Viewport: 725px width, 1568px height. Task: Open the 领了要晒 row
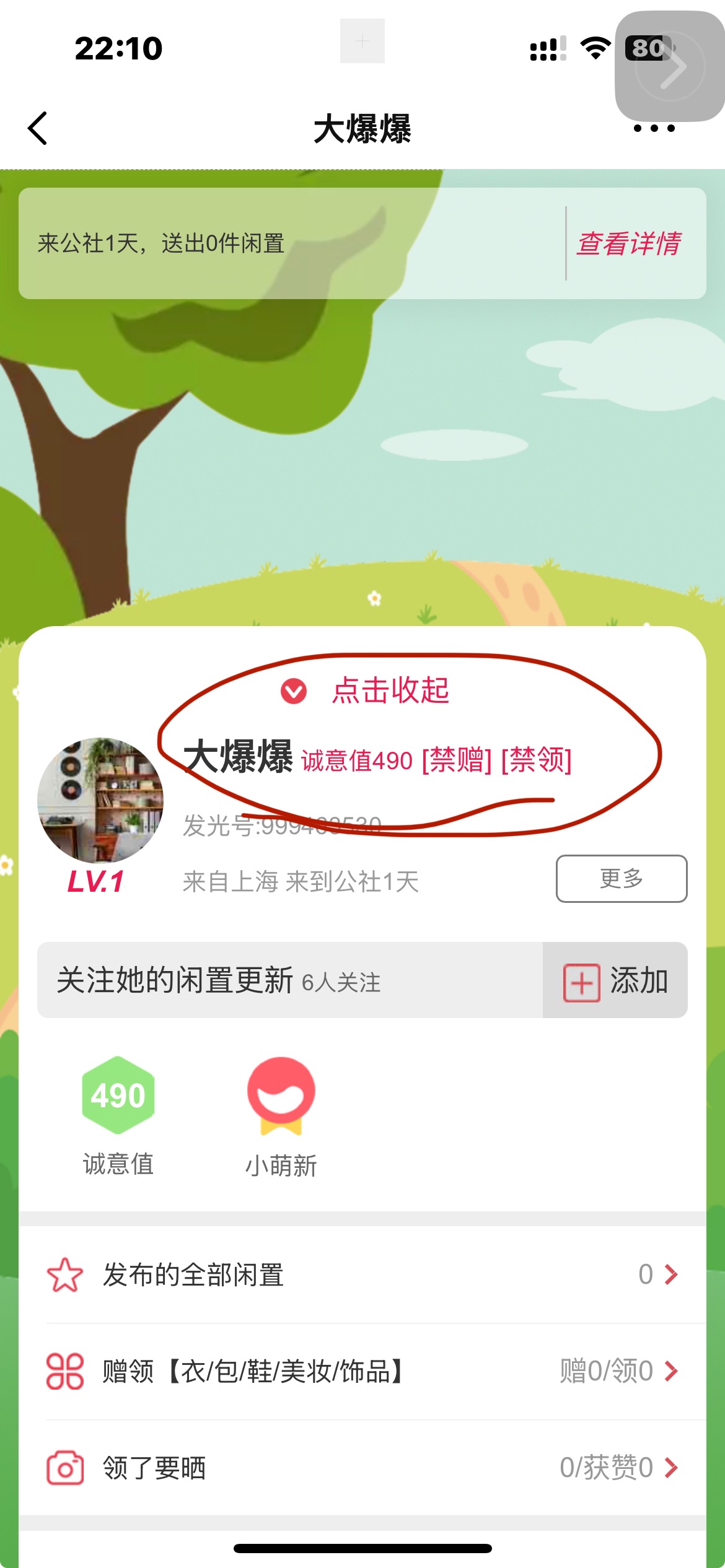click(x=362, y=1468)
